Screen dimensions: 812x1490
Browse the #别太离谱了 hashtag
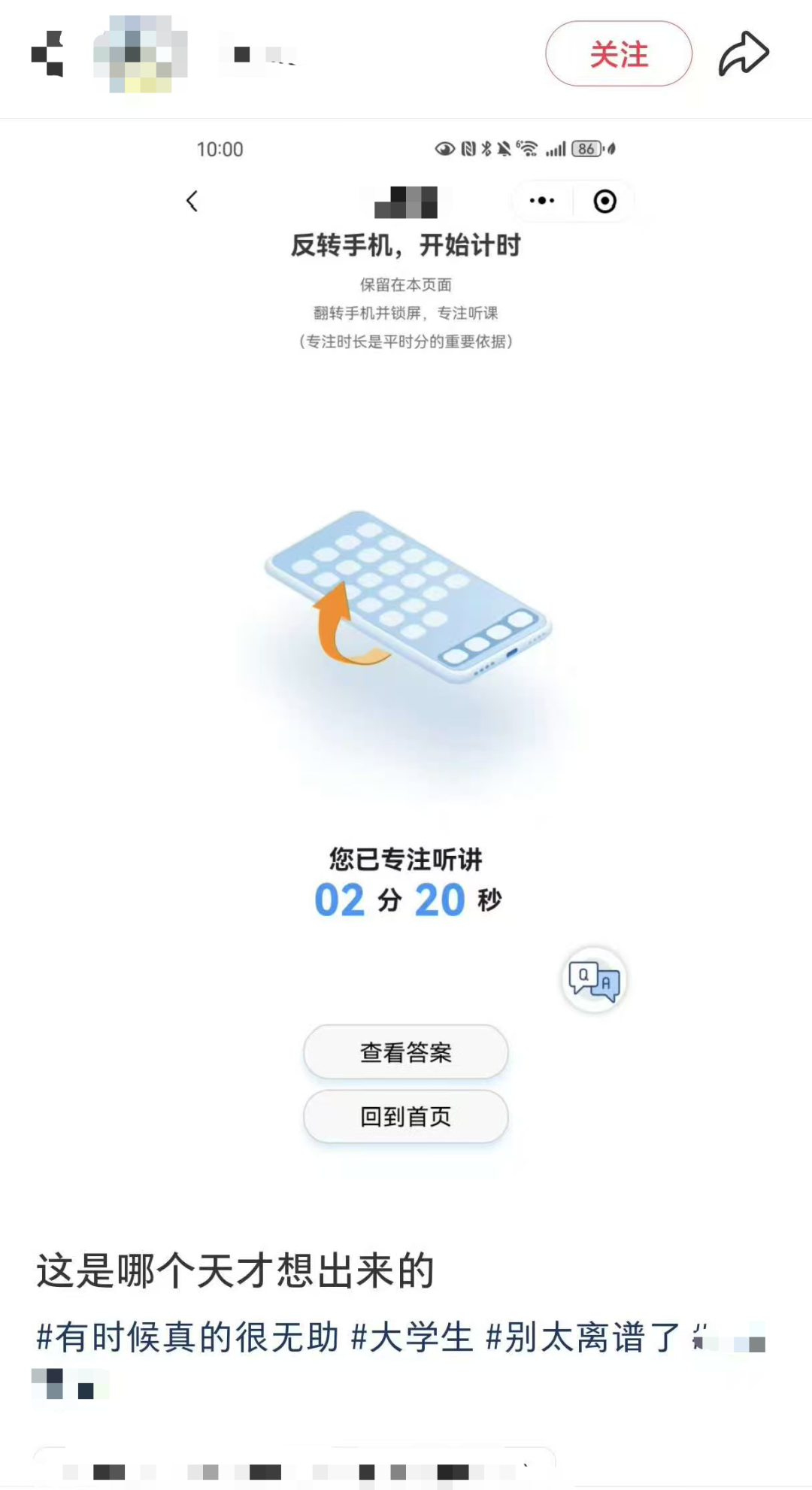583,1337
